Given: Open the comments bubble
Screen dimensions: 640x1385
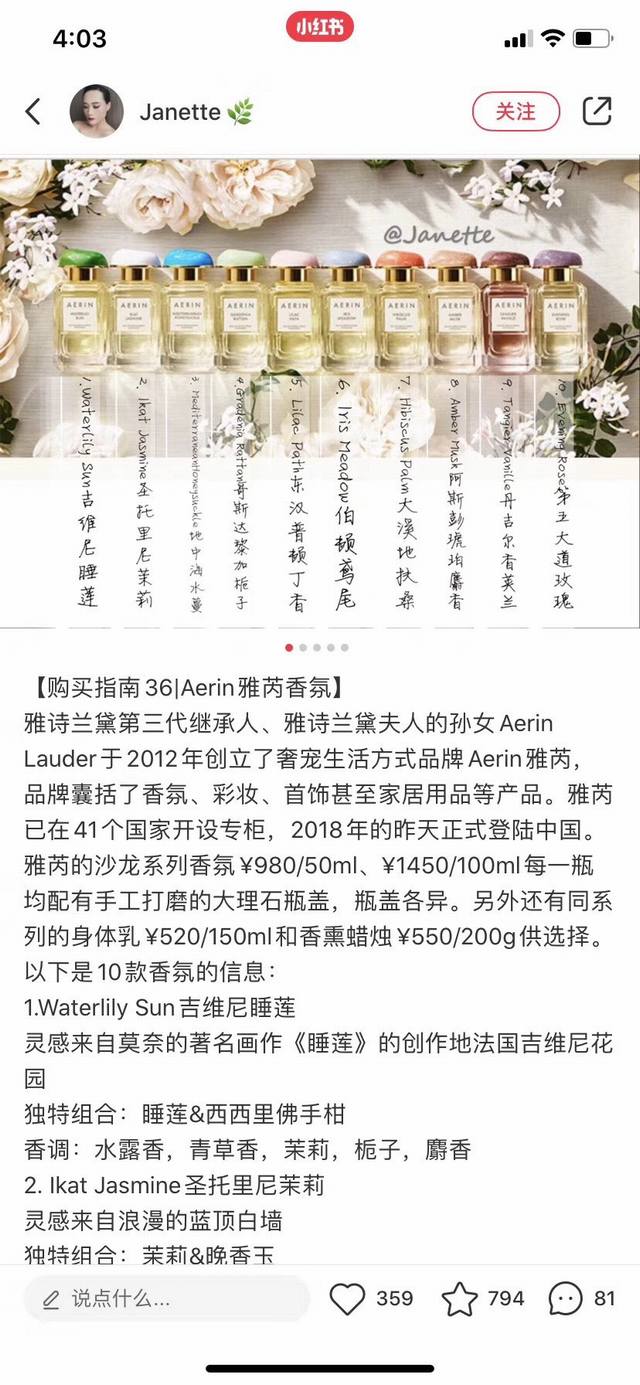Looking at the screenshot, I should (x=565, y=1299).
